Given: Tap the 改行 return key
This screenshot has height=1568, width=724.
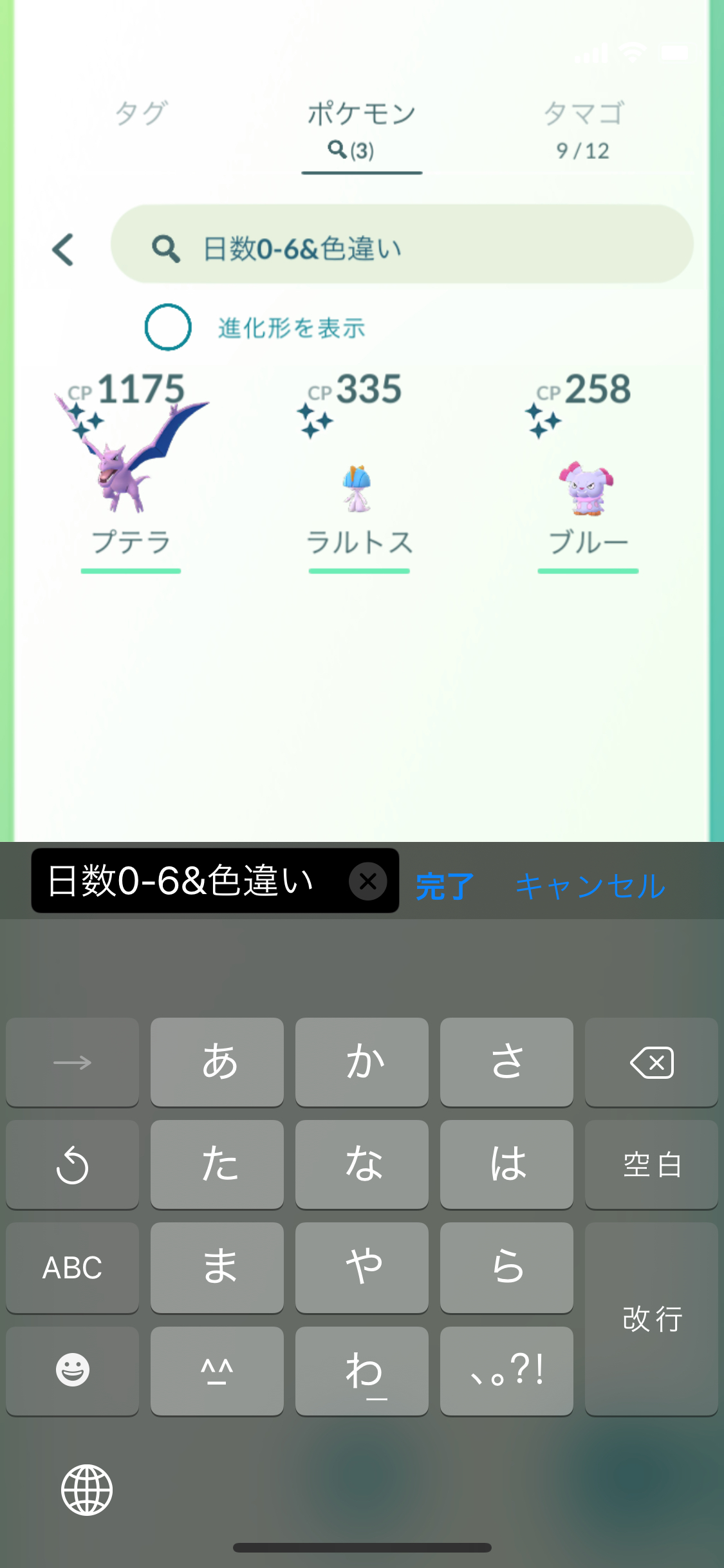Looking at the screenshot, I should coord(651,1319).
